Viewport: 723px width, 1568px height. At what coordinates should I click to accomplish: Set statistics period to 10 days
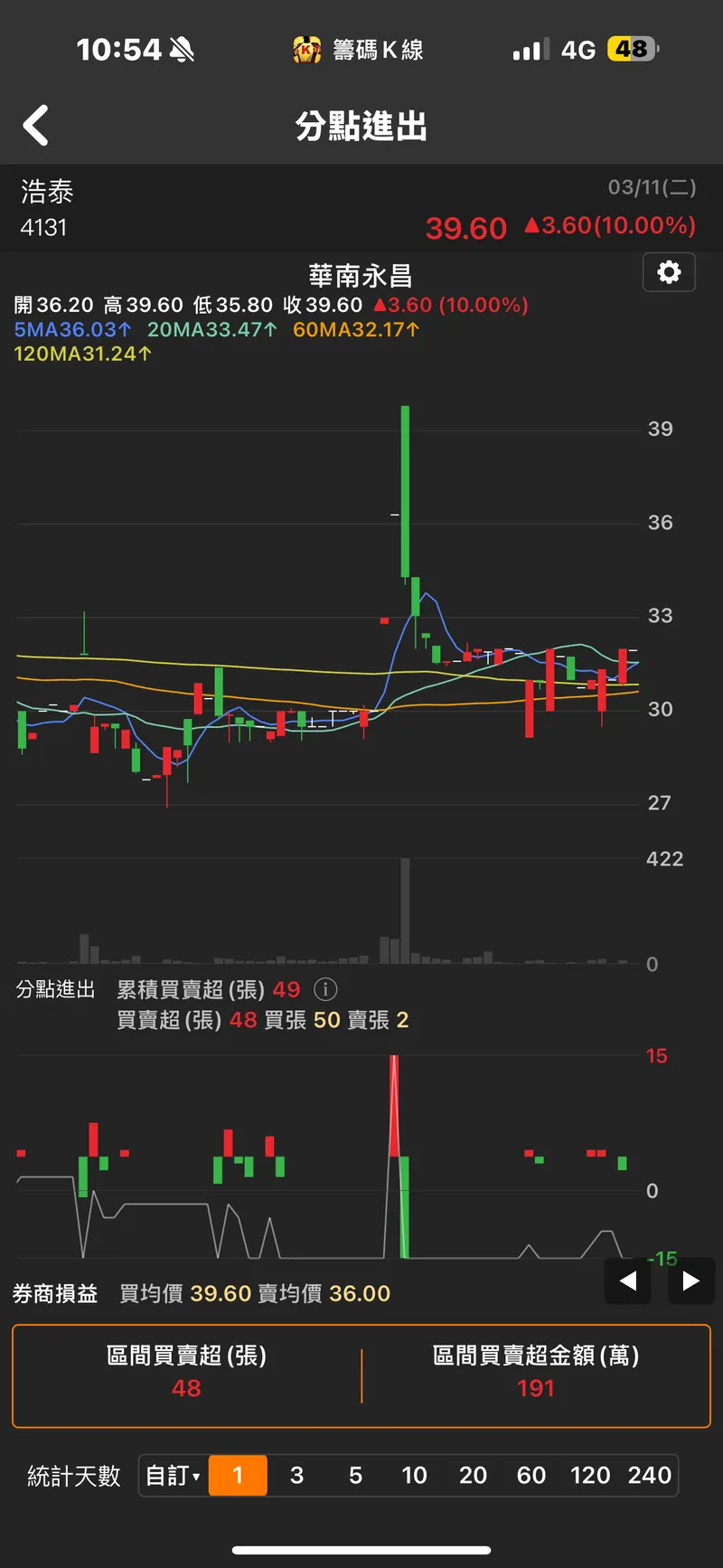pyautogui.click(x=414, y=1476)
